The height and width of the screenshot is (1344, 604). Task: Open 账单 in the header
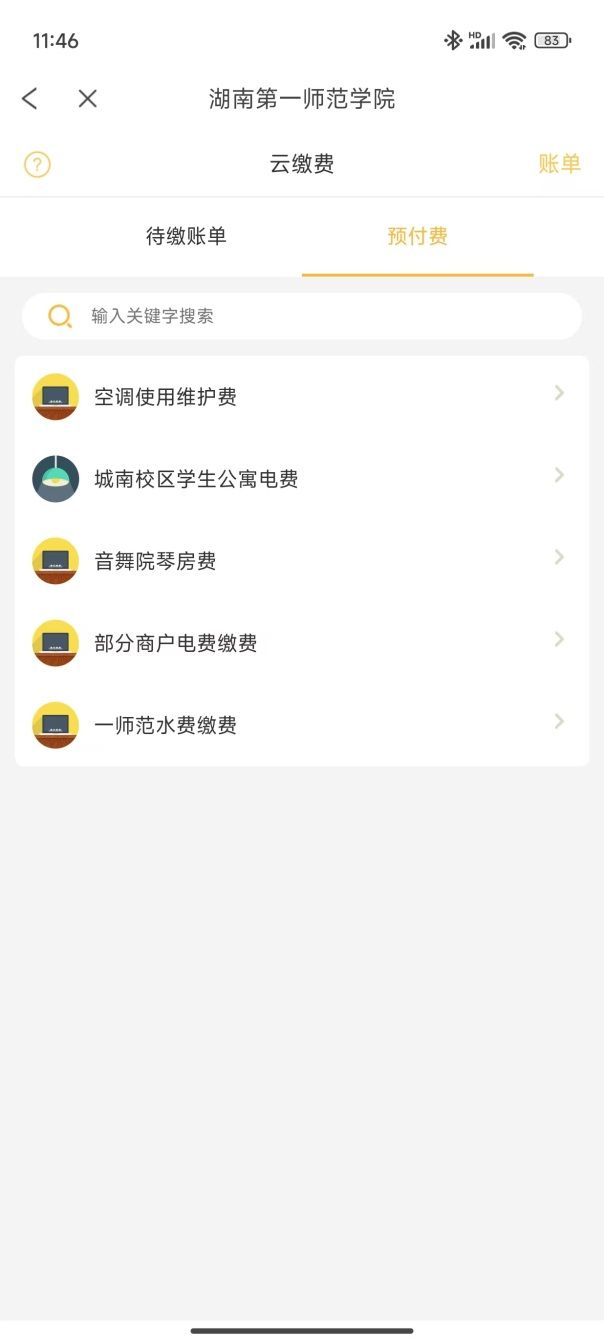pos(559,164)
